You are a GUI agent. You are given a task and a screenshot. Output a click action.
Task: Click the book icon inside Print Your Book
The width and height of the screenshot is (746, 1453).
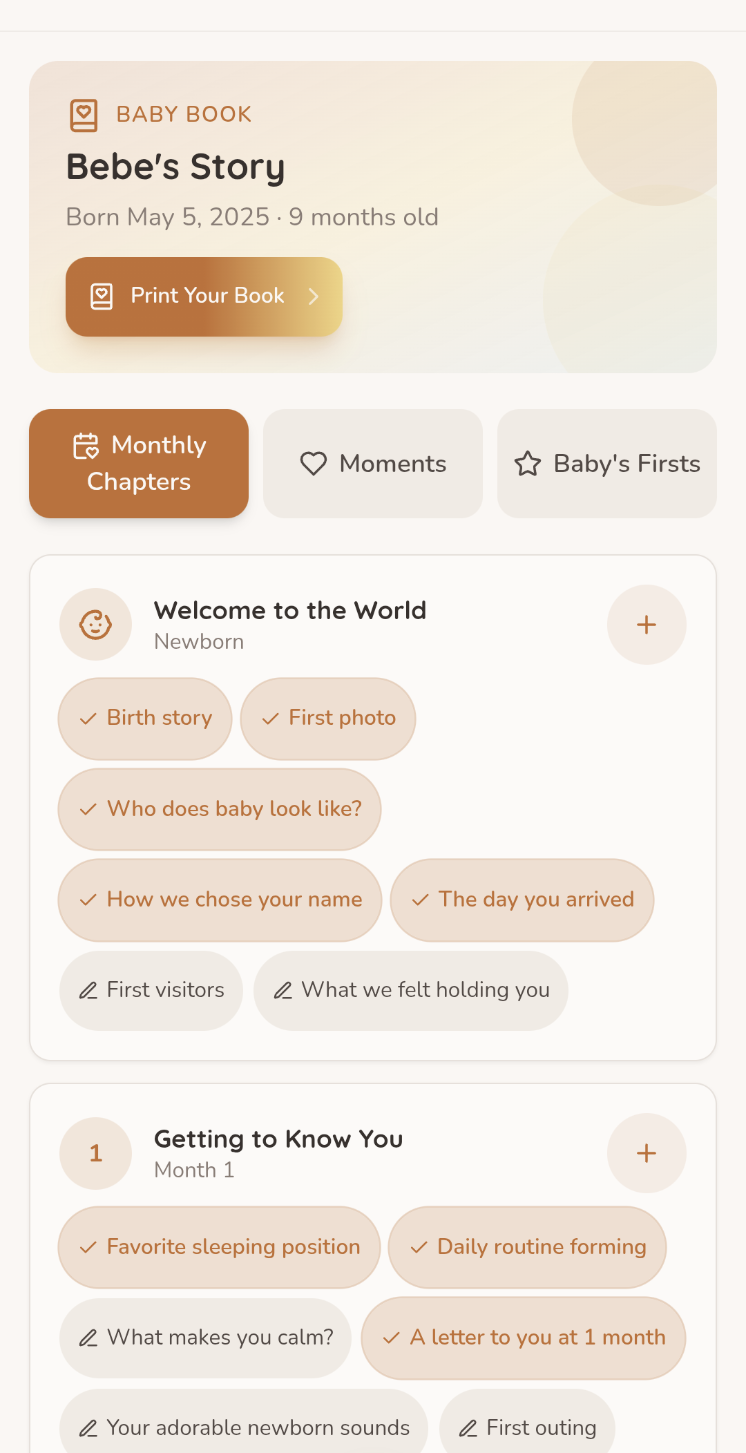pos(100,296)
